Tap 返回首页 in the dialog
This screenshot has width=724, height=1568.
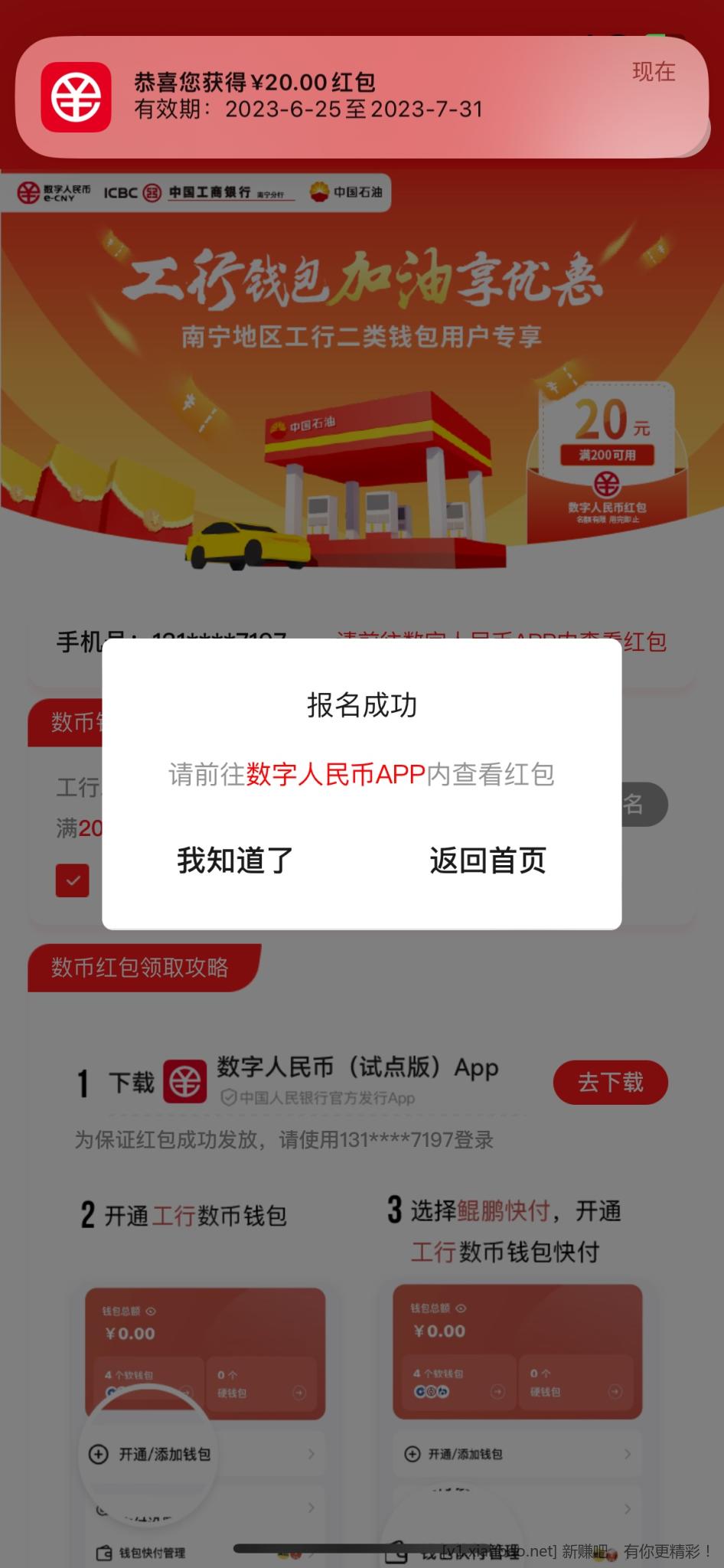coord(488,861)
